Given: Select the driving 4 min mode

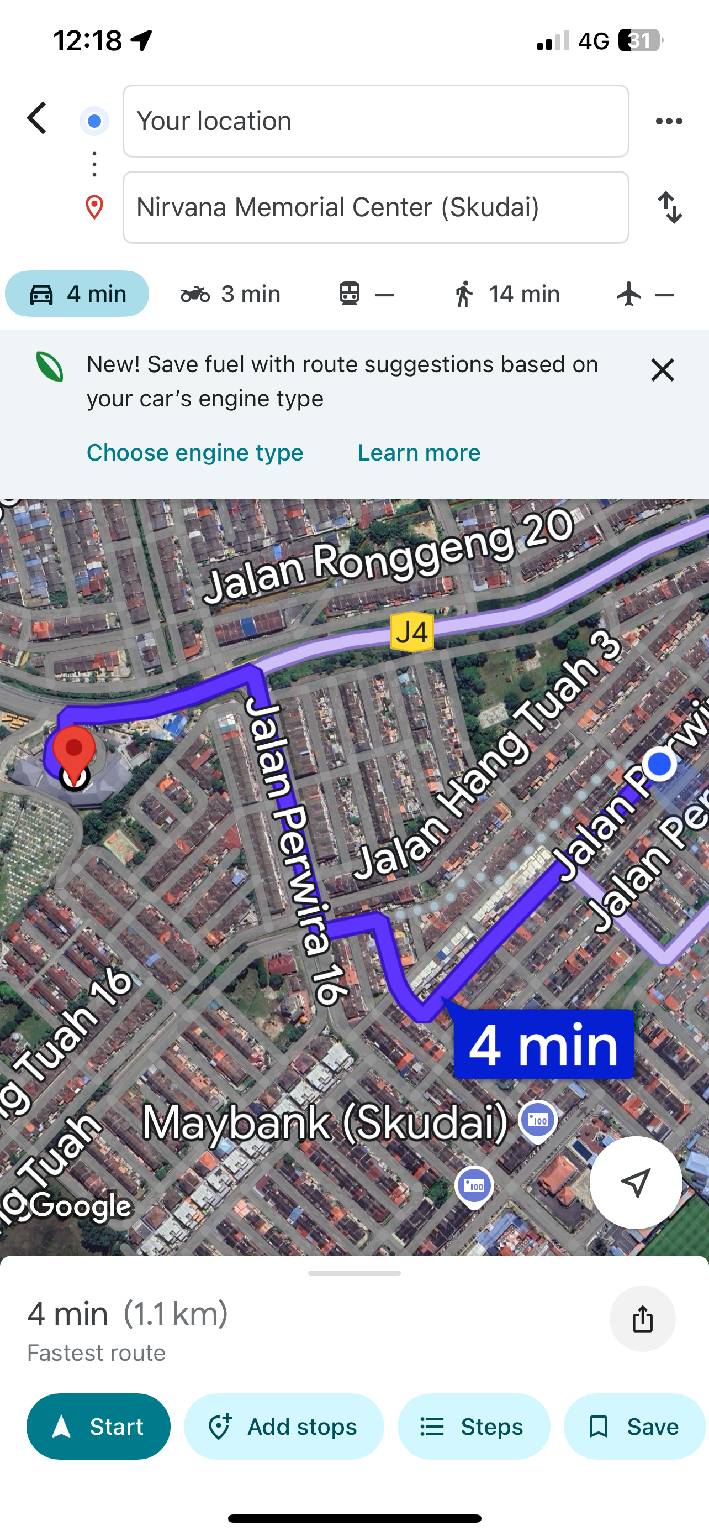Looking at the screenshot, I should pyautogui.click(x=78, y=294).
